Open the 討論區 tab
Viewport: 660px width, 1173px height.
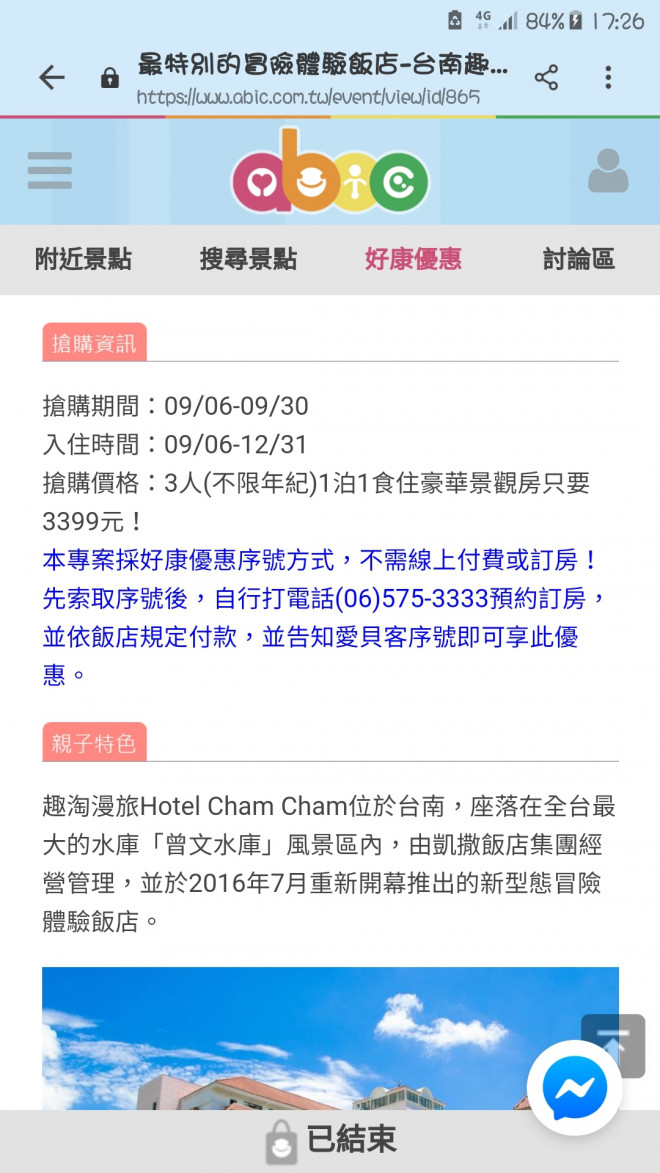578,260
